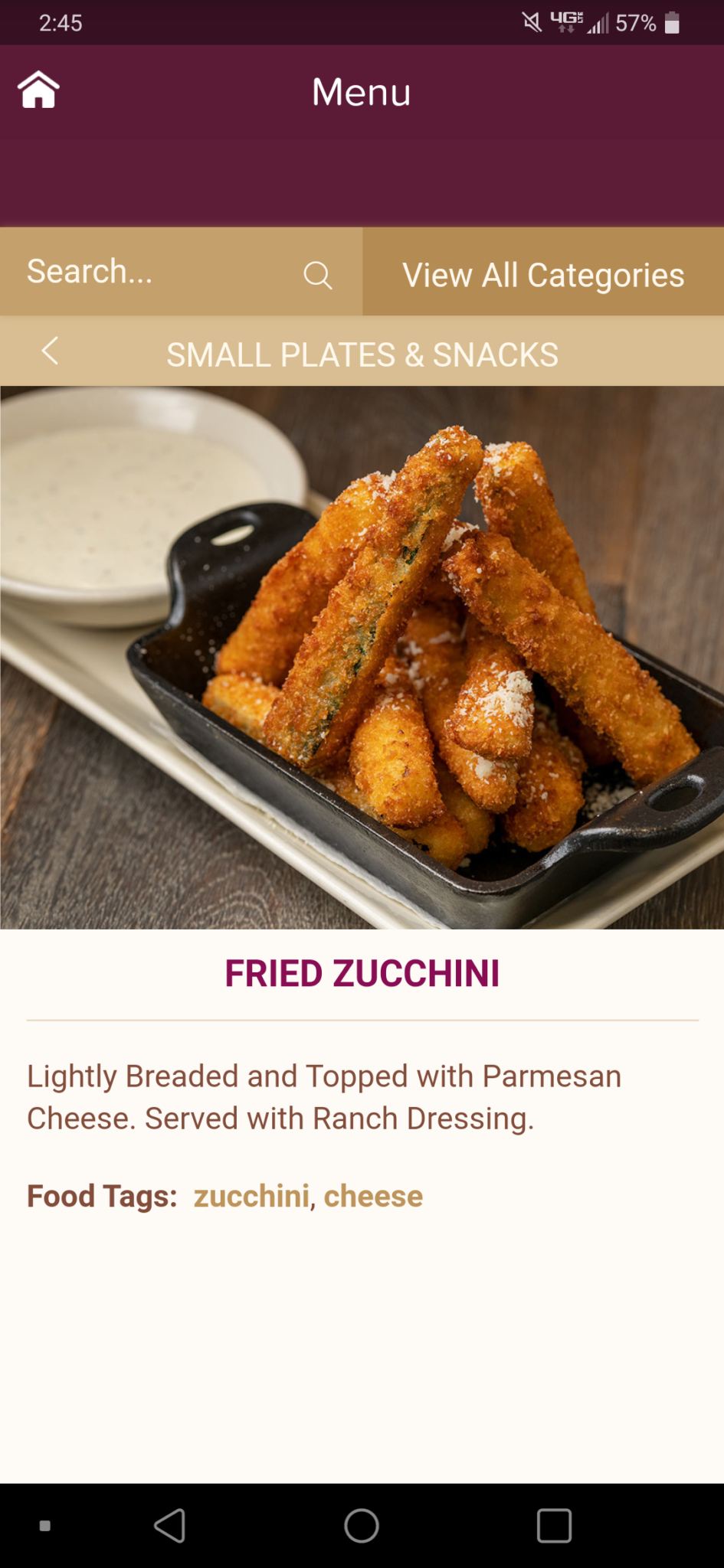Open the cheese food tag
The height and width of the screenshot is (1568, 724).
[373, 1196]
